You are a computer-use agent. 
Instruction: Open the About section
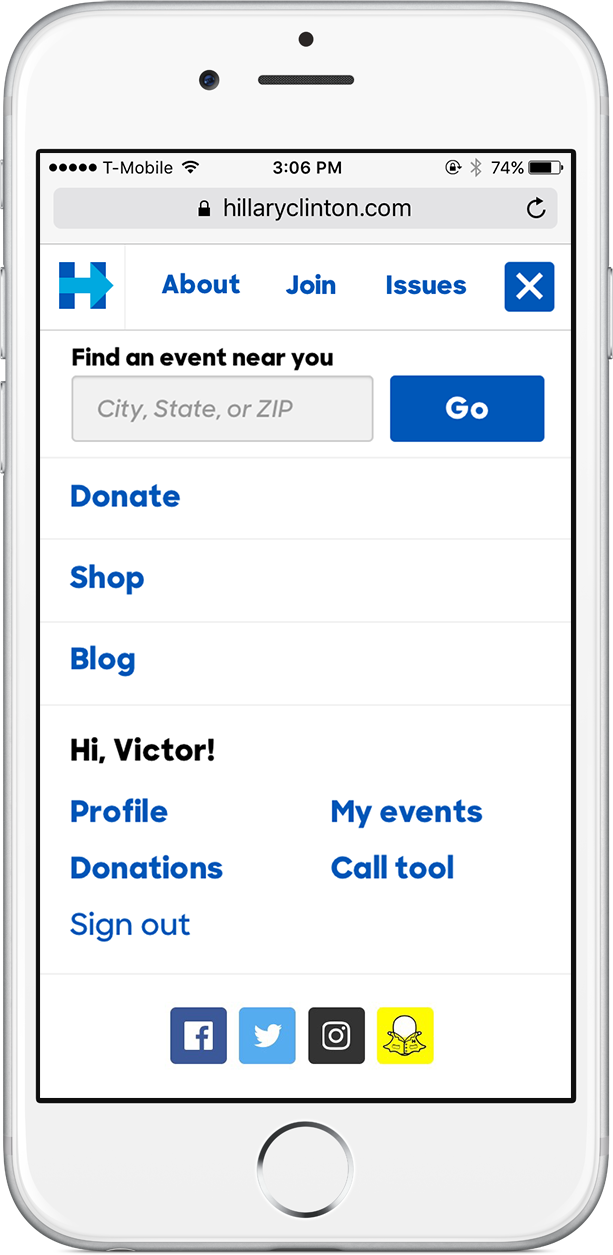click(201, 285)
